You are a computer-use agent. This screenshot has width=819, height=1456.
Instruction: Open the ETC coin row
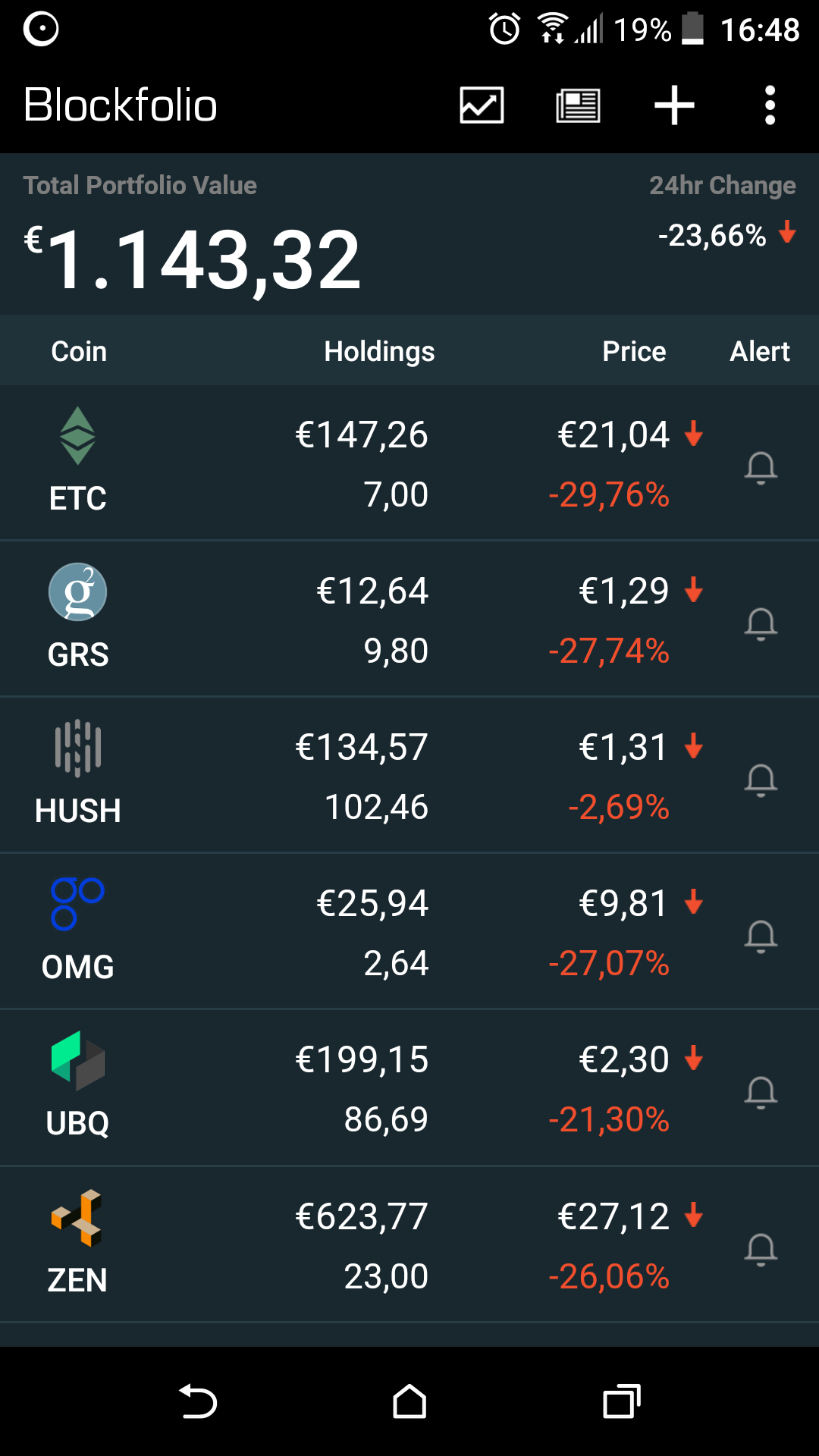pyautogui.click(x=409, y=463)
